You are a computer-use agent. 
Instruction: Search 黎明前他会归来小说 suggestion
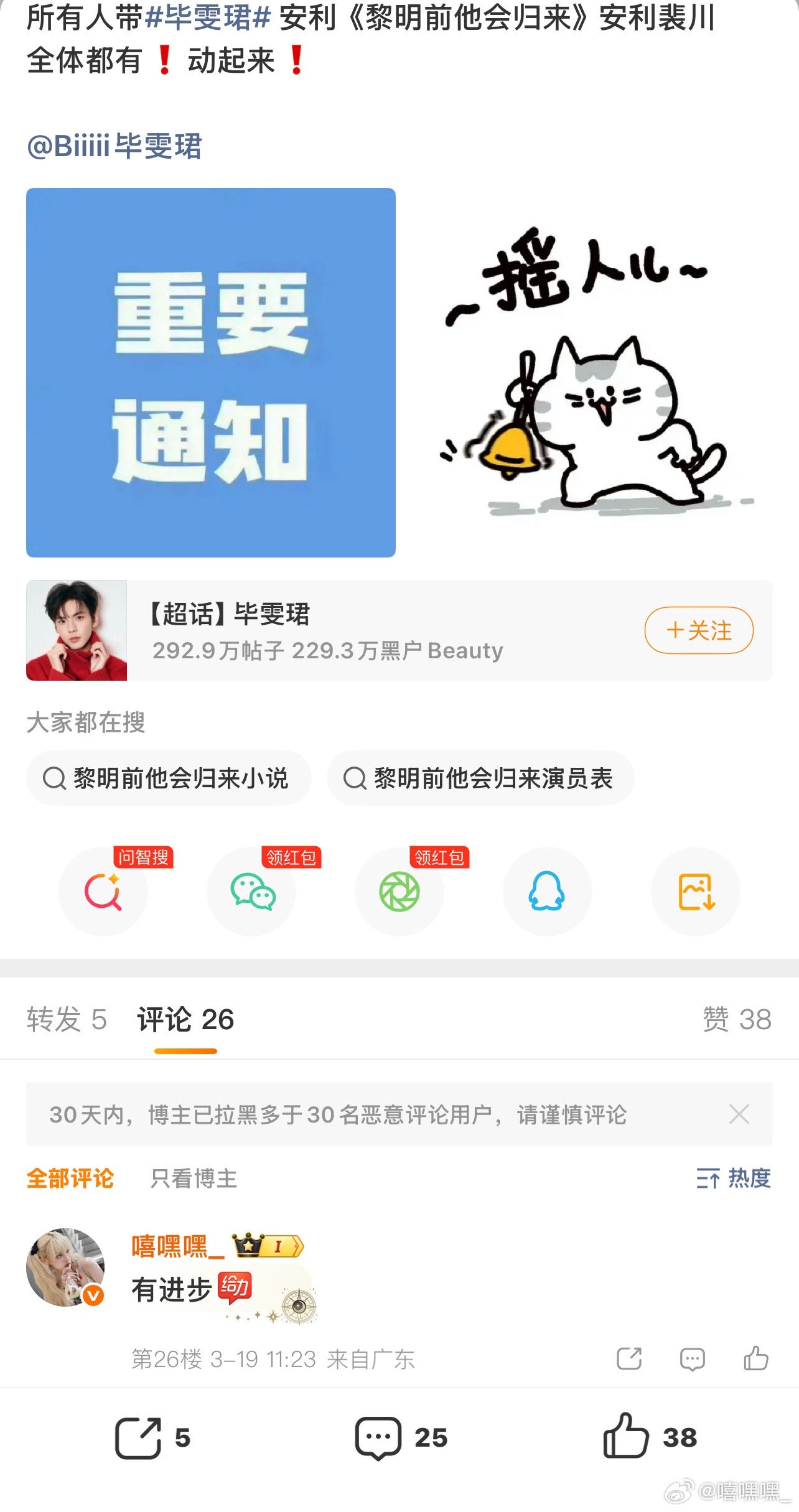pos(168,778)
